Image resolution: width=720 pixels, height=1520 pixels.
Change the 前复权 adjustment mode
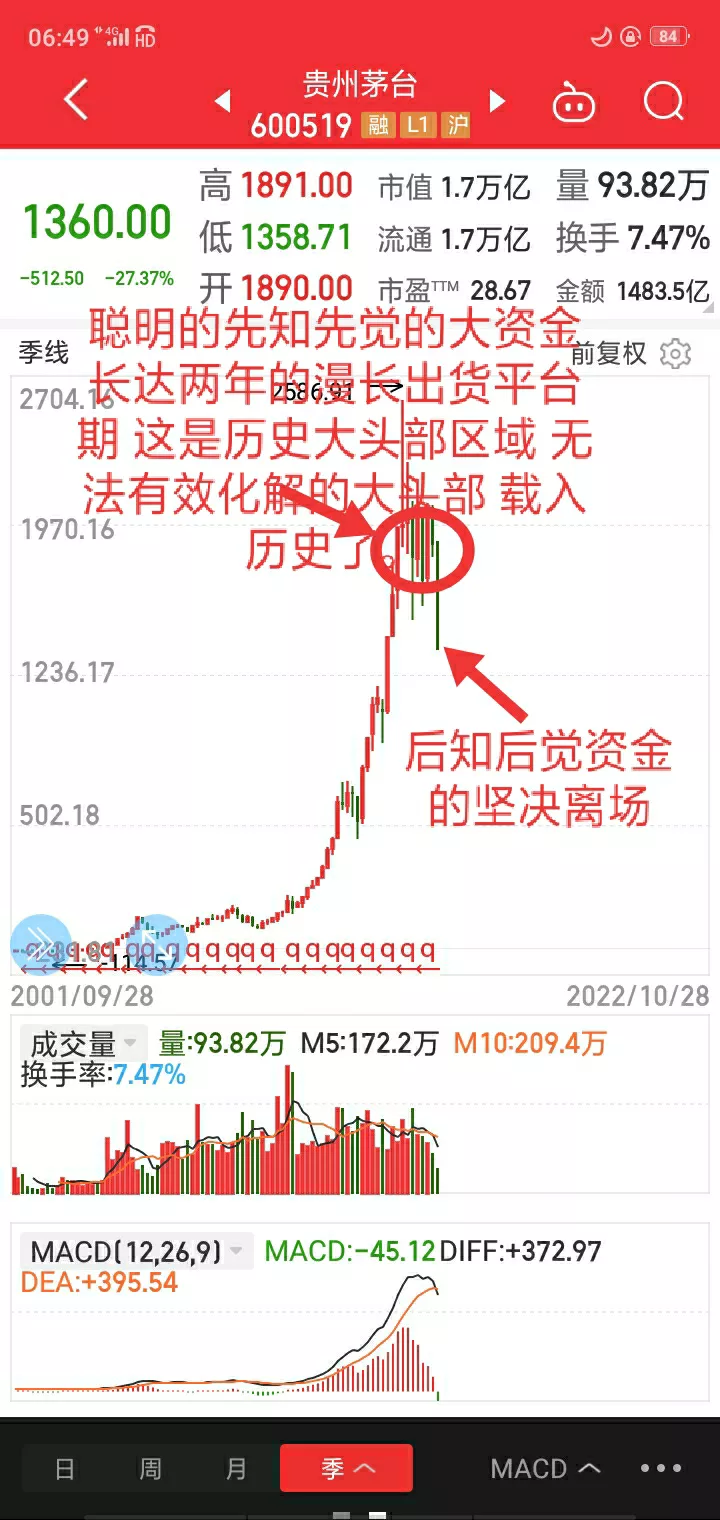pyautogui.click(x=609, y=353)
